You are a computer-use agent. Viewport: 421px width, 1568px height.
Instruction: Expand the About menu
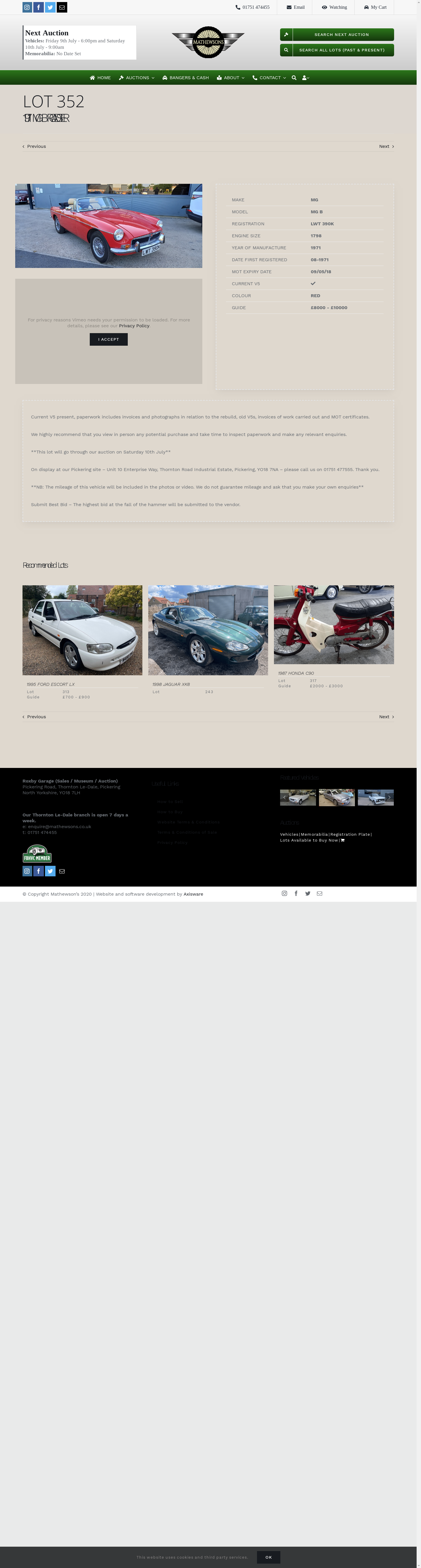[230, 78]
